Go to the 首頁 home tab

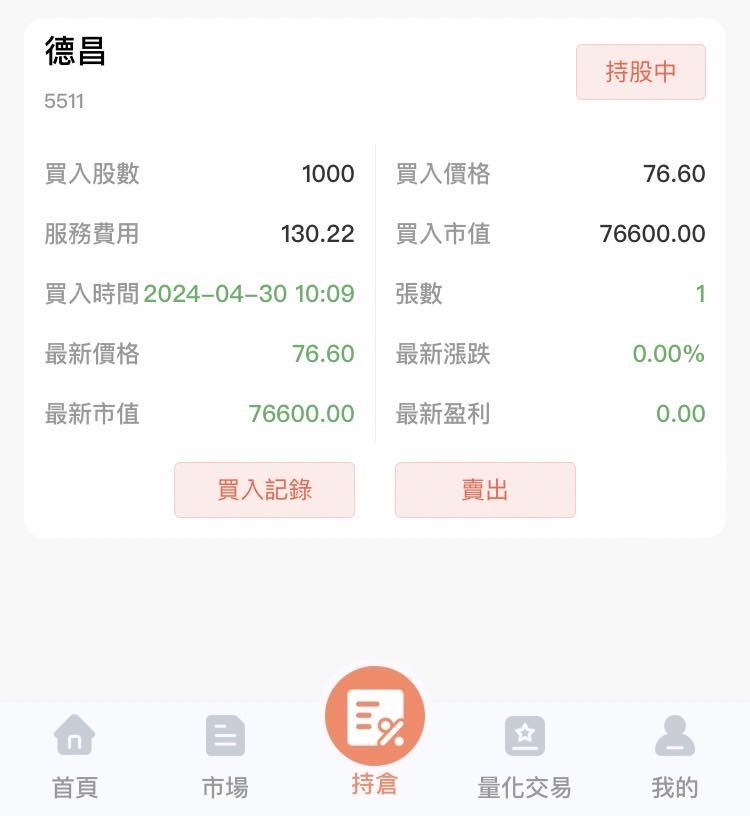point(75,757)
